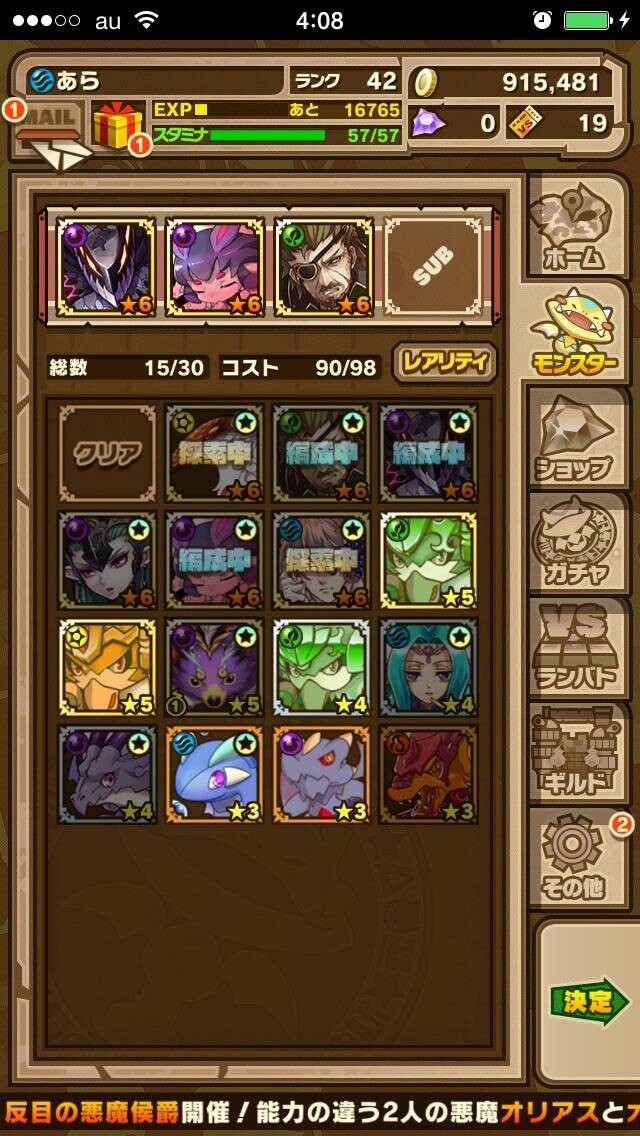Select the eyepatch man in team slot
Viewport: 640px width, 1136px height.
tap(323, 266)
